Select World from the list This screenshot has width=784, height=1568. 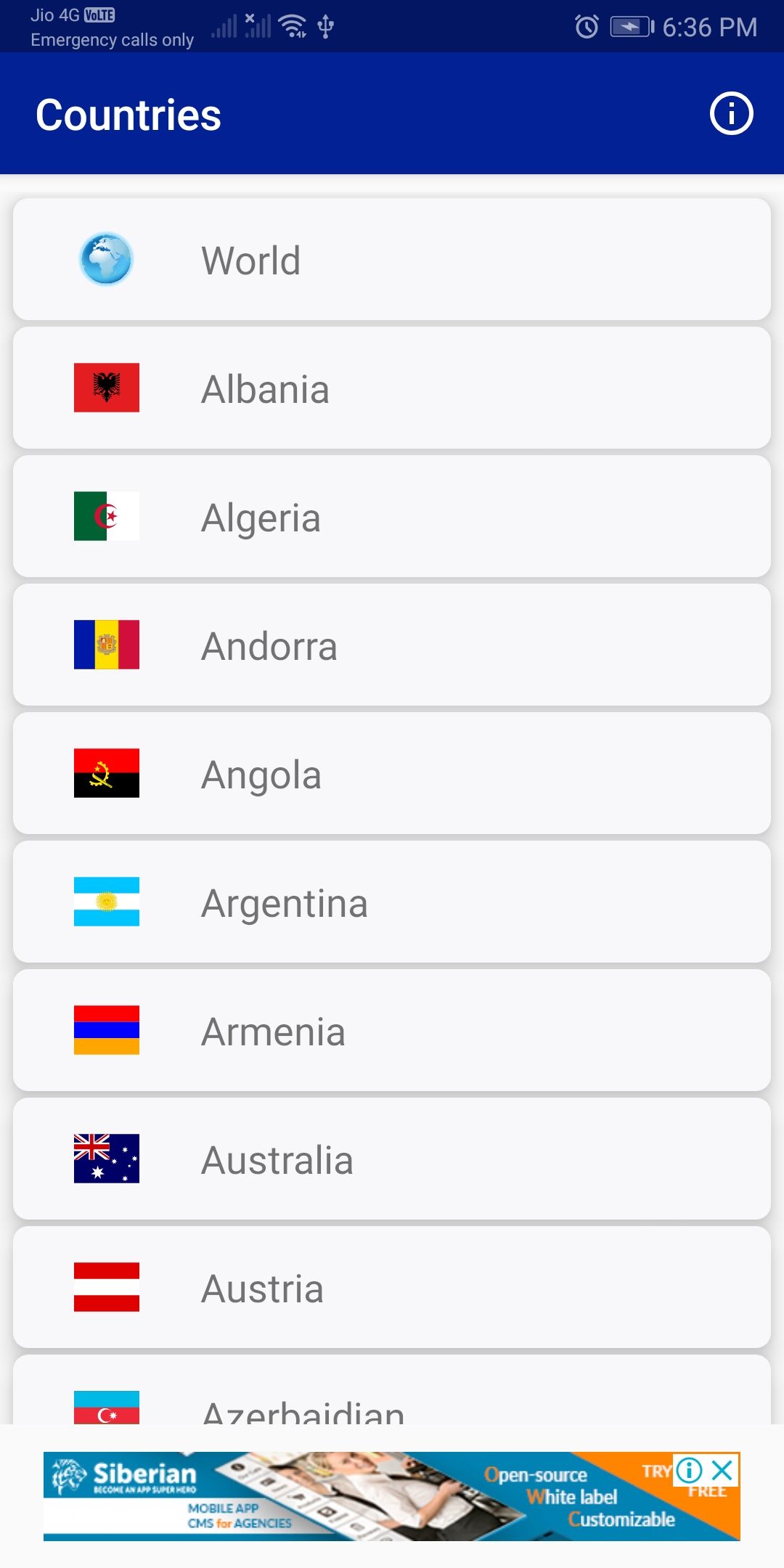click(392, 259)
